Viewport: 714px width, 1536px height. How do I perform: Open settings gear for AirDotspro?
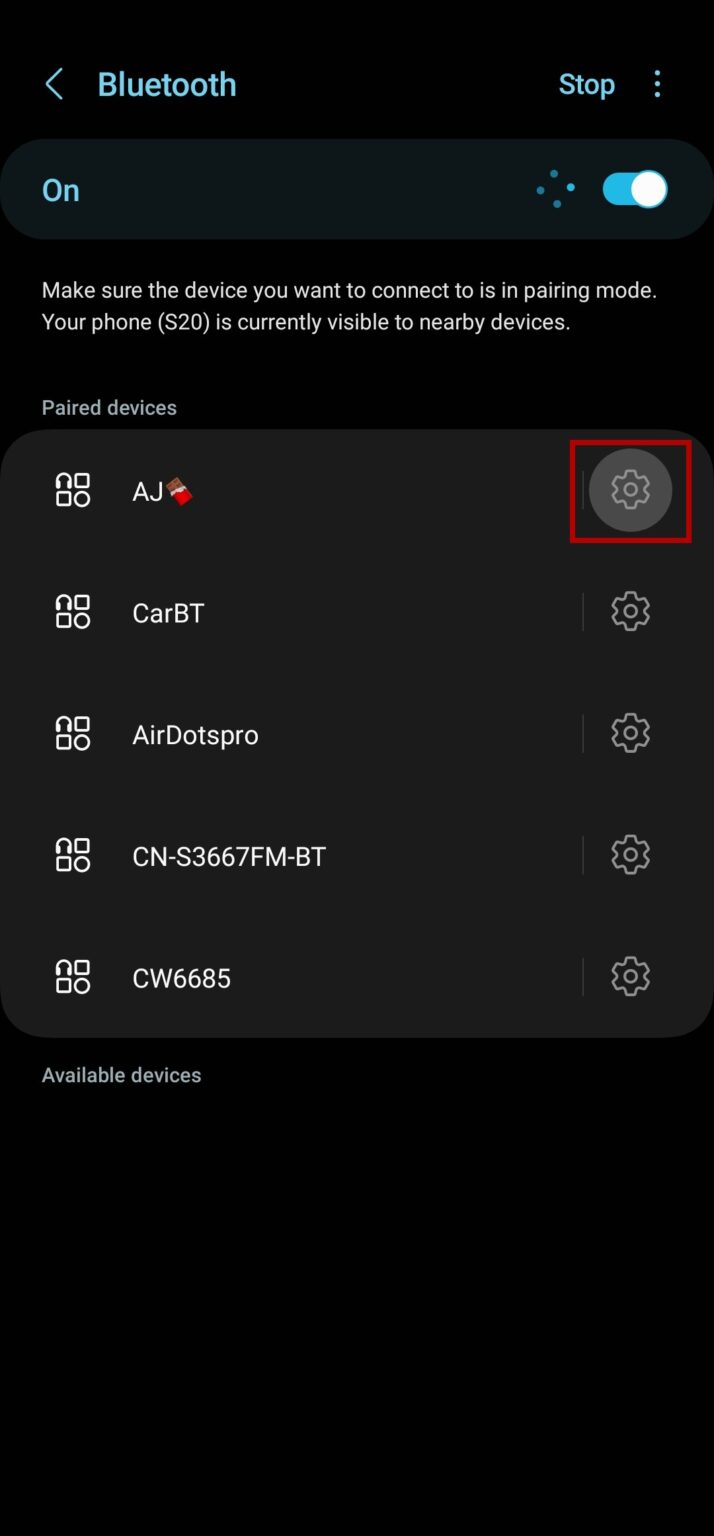[x=630, y=734]
